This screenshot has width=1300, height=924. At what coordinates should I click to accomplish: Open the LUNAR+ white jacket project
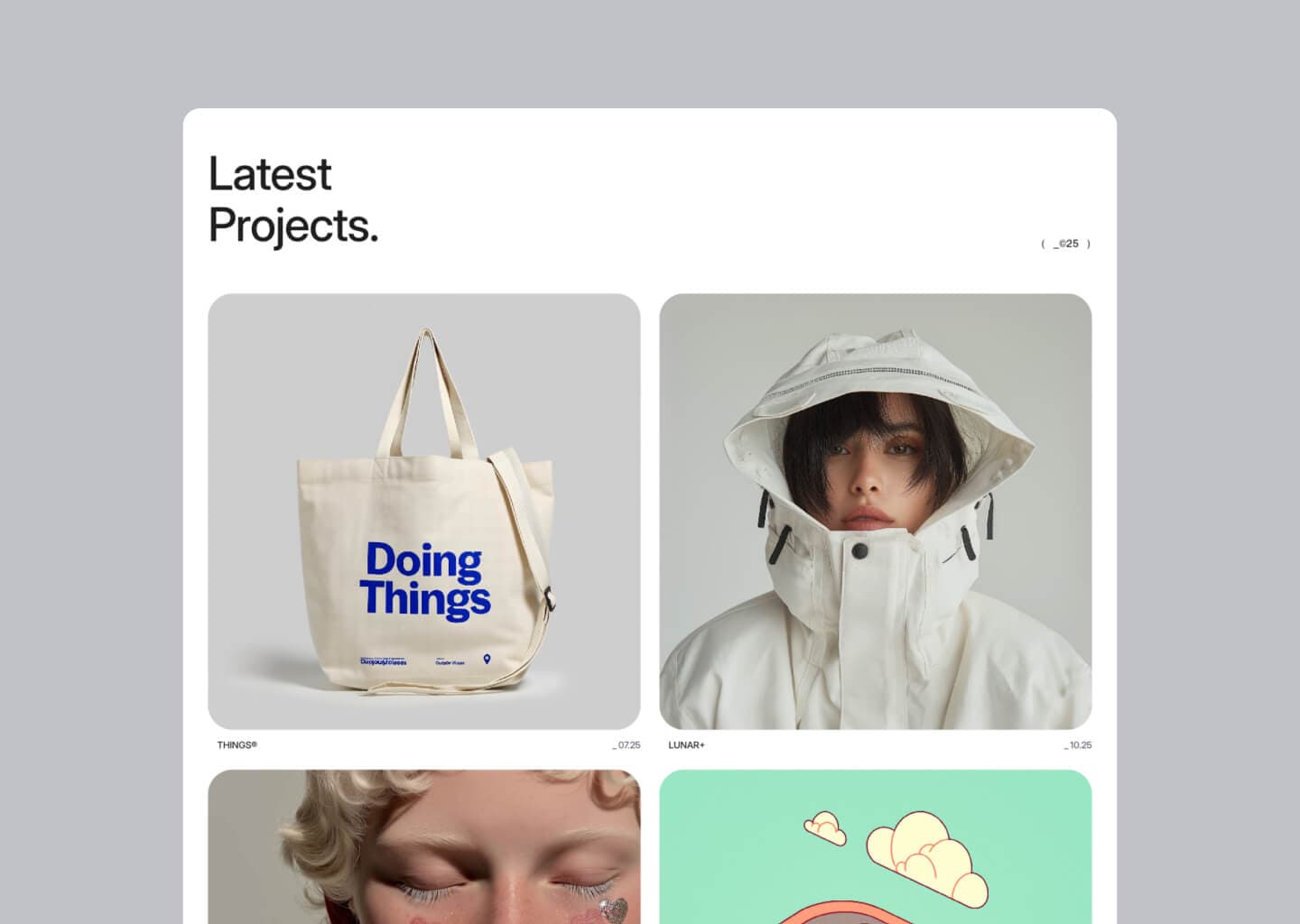pyautogui.click(x=875, y=511)
